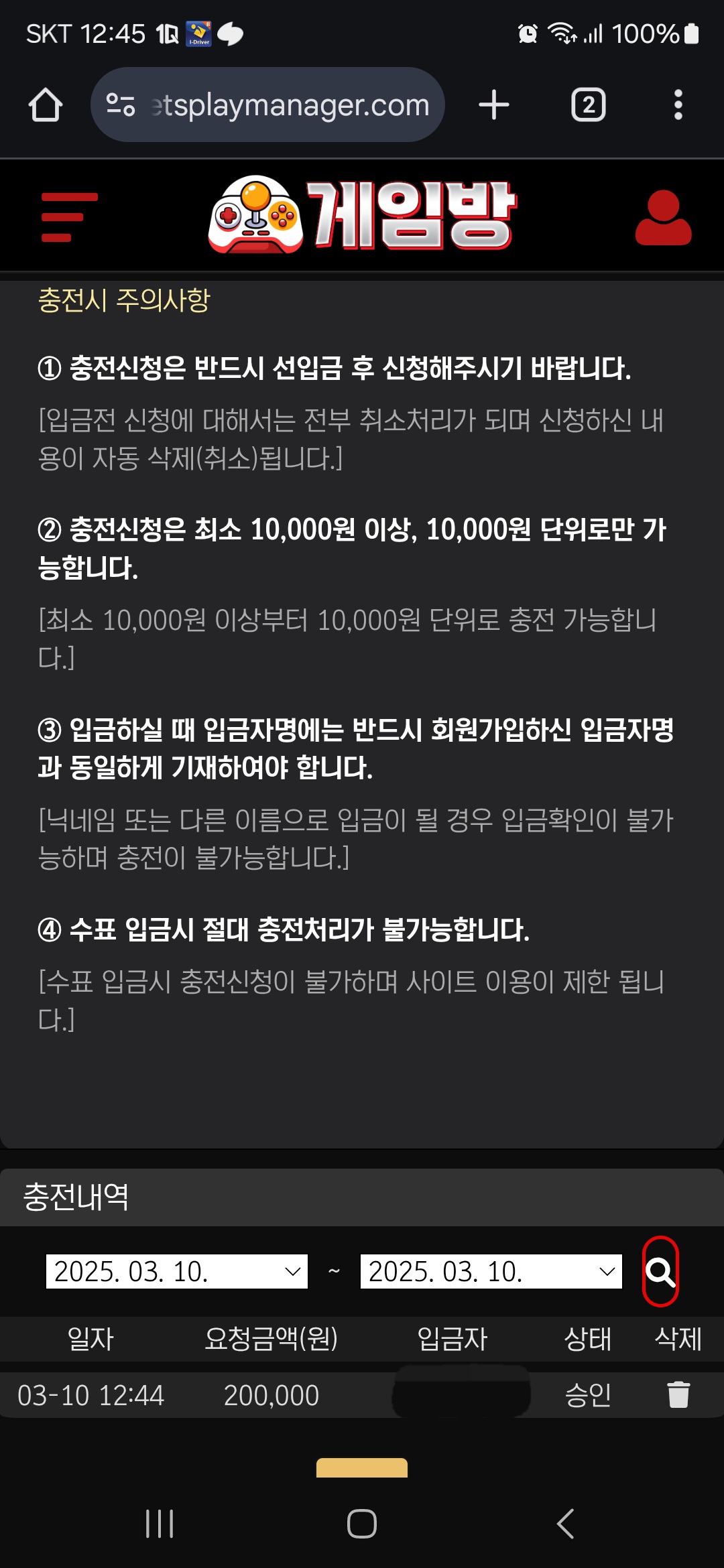
Task: Show the open tabs switcher
Action: pos(588,105)
